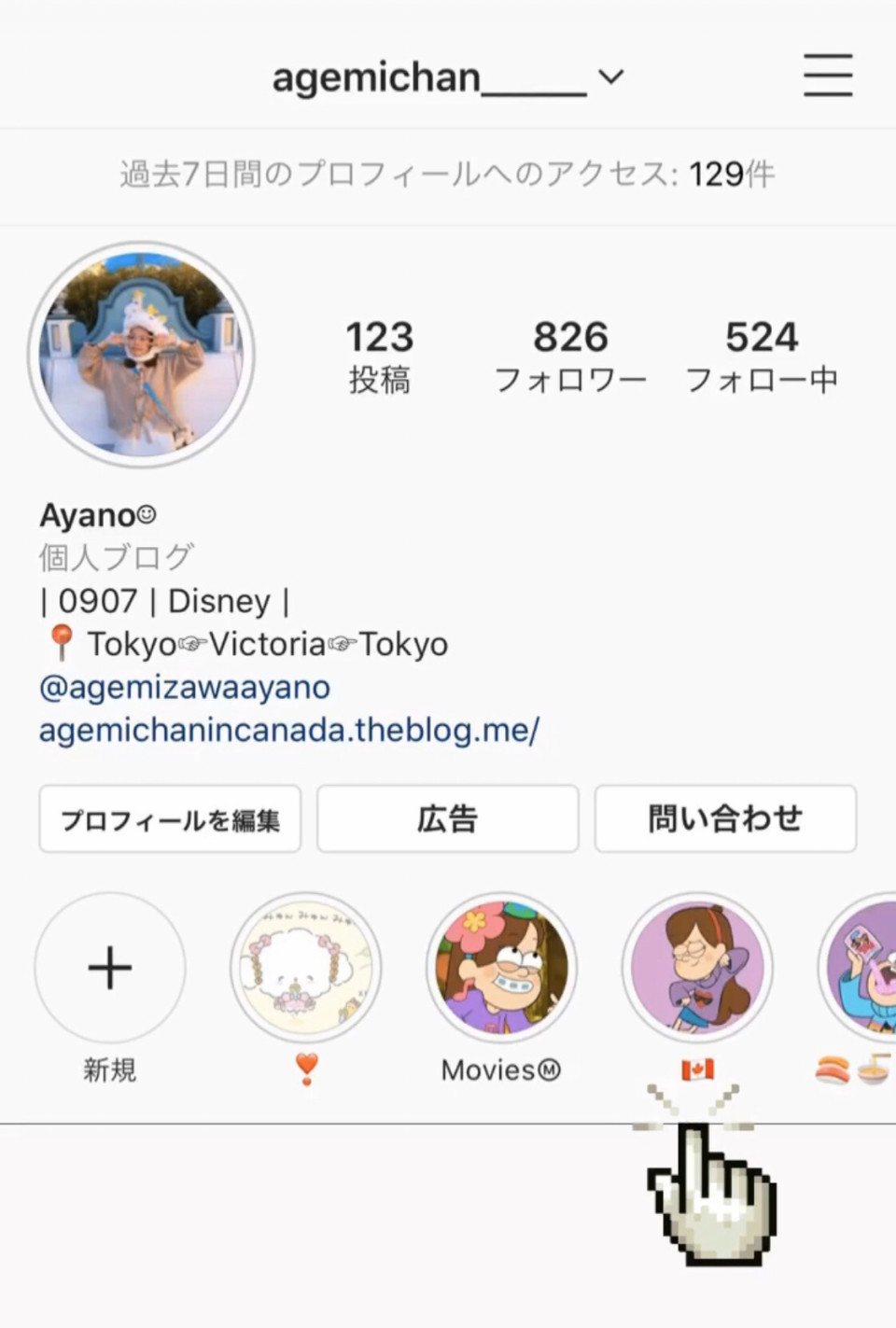Image resolution: width=896 pixels, height=1328 pixels.
Task: Show the 123 posts
Action: point(379,356)
